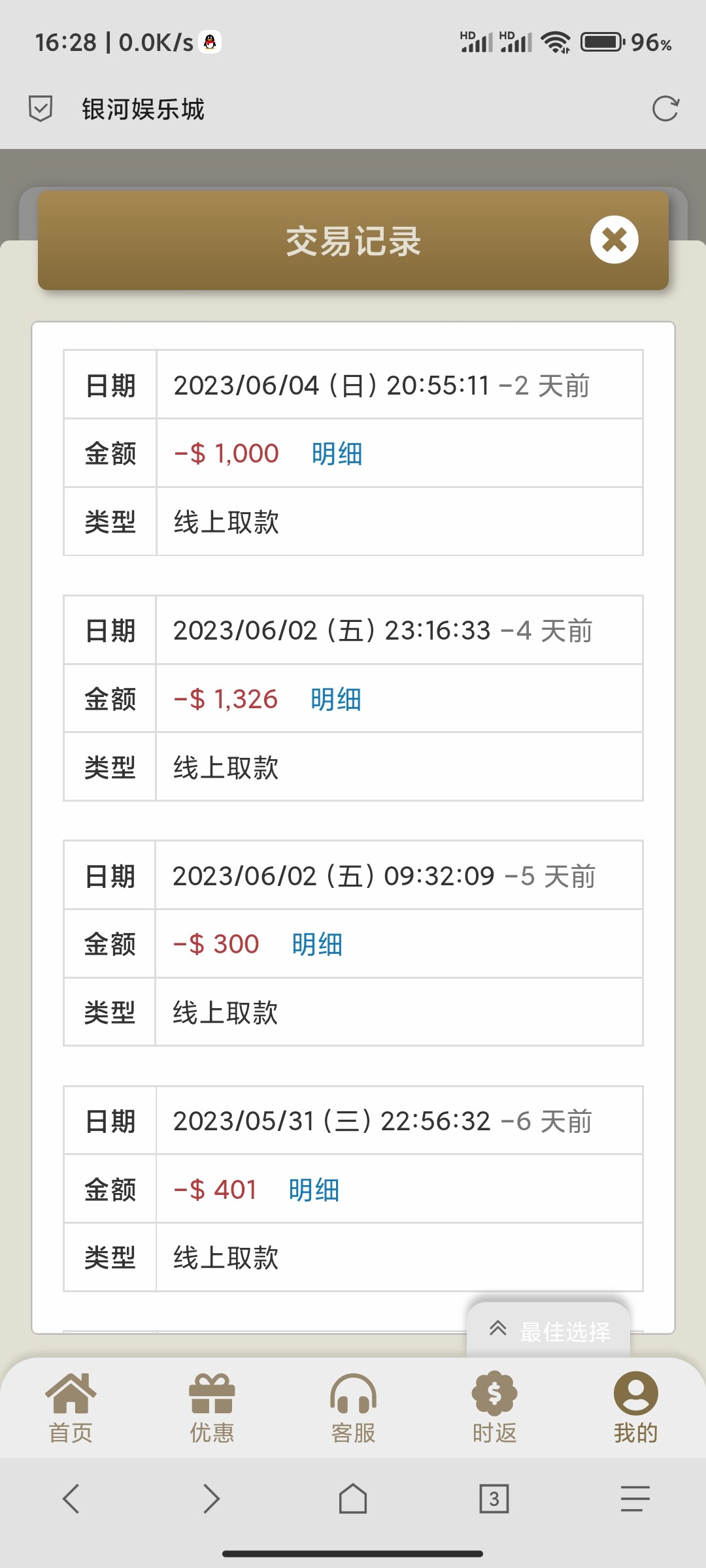
Task: Select the 时返 tab
Action: point(494,1409)
